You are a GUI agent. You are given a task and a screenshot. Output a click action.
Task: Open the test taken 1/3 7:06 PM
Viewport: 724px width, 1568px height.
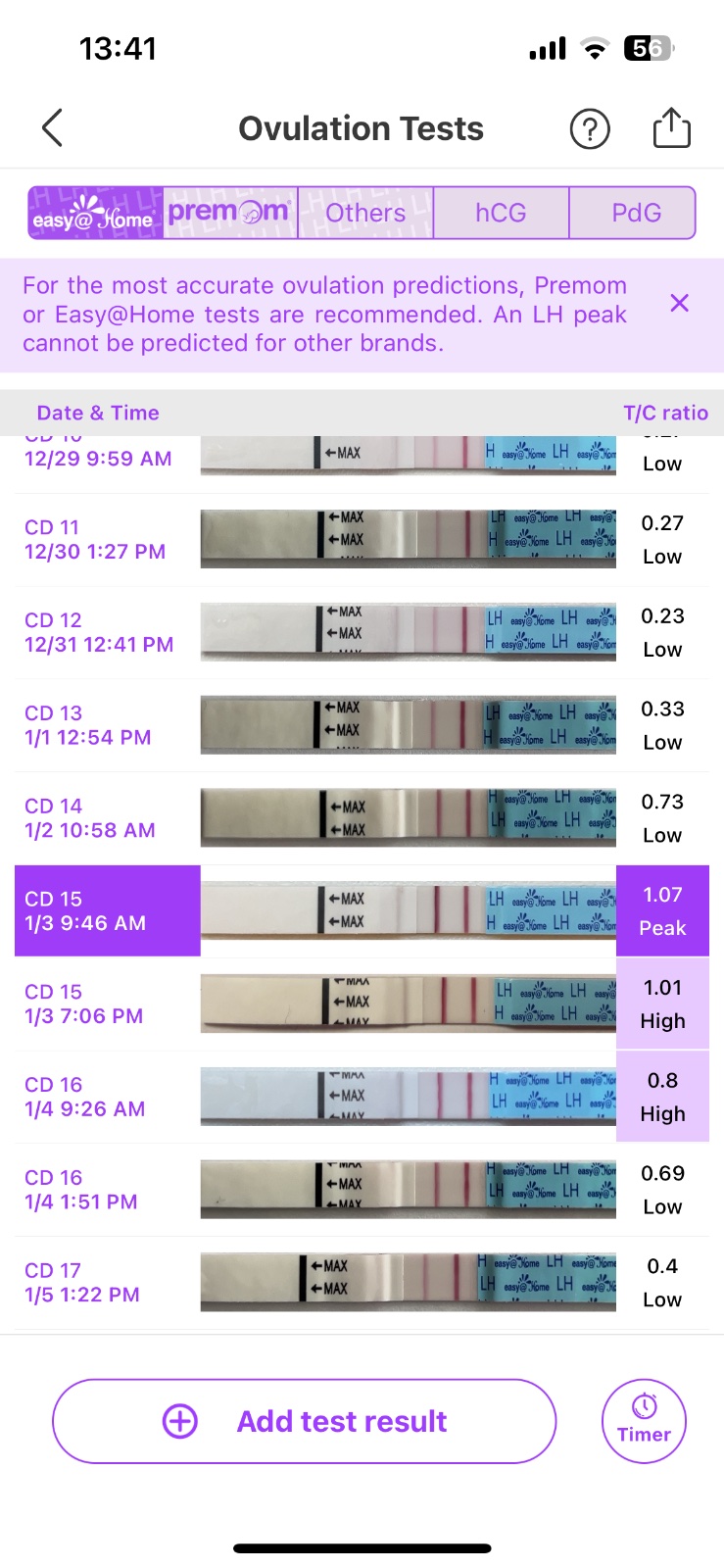362,1004
